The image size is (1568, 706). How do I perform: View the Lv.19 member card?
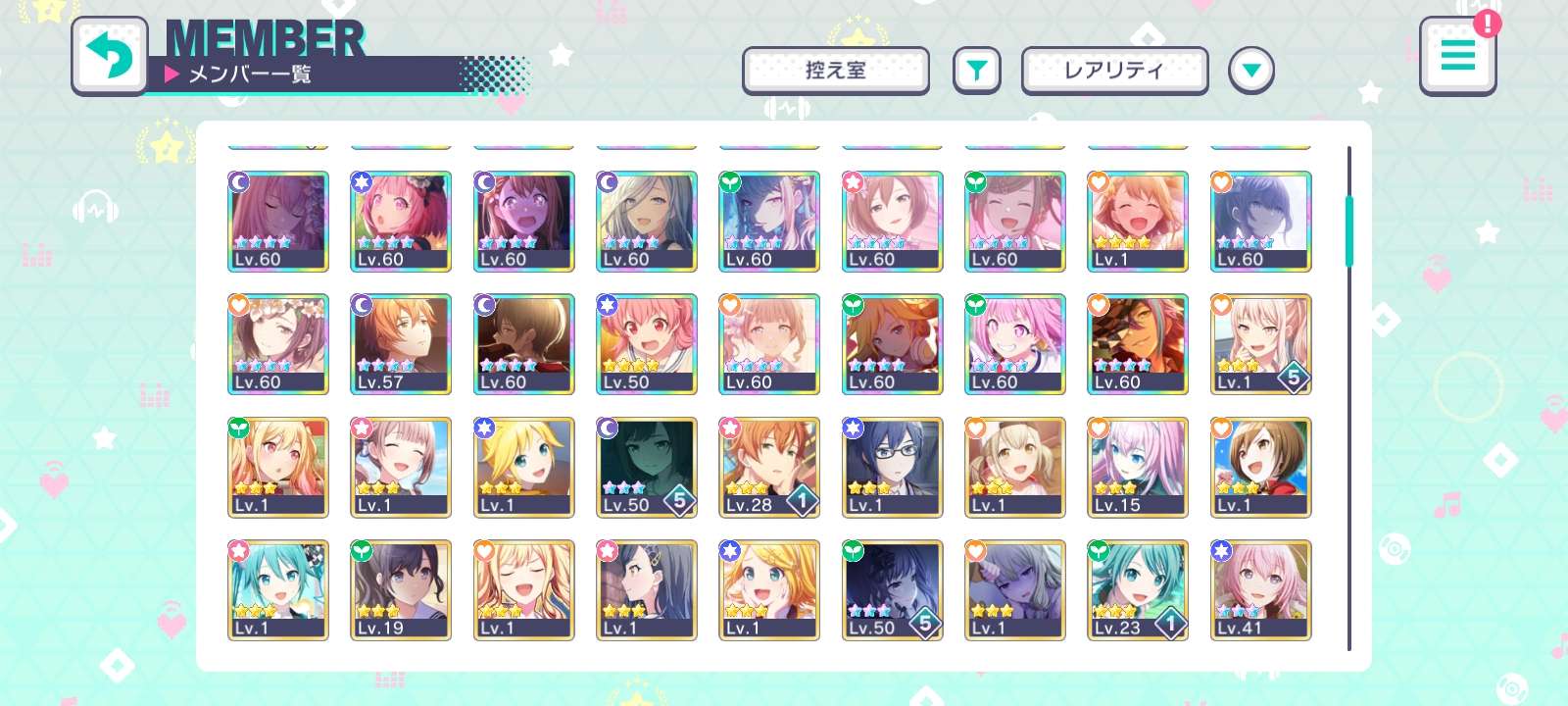click(x=401, y=589)
